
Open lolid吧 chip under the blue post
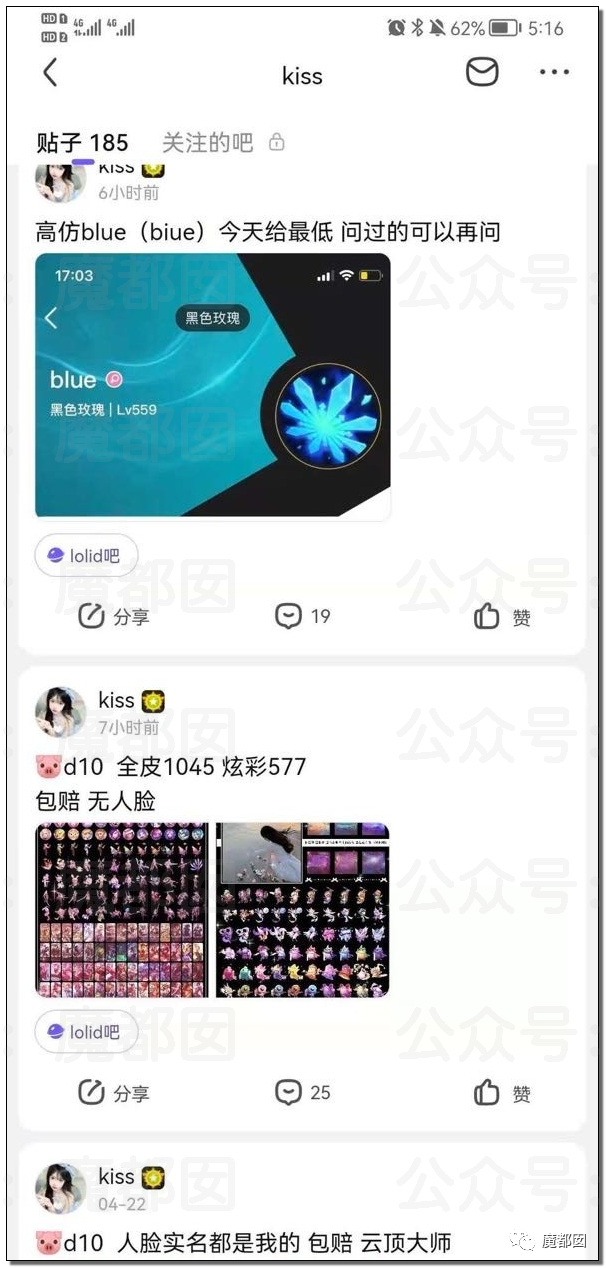click(x=86, y=556)
